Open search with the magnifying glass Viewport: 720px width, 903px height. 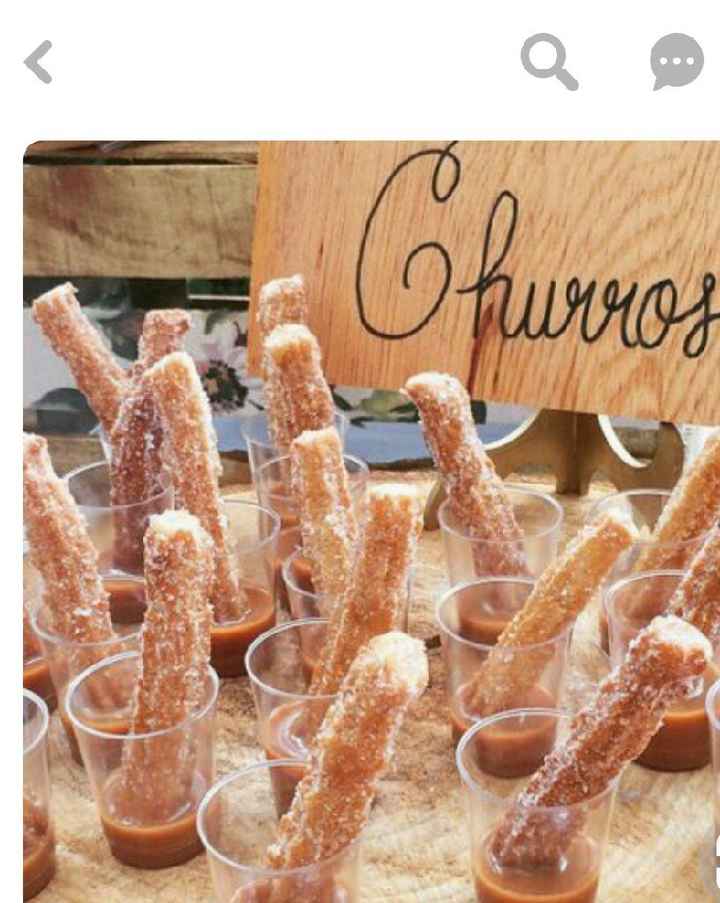(549, 62)
